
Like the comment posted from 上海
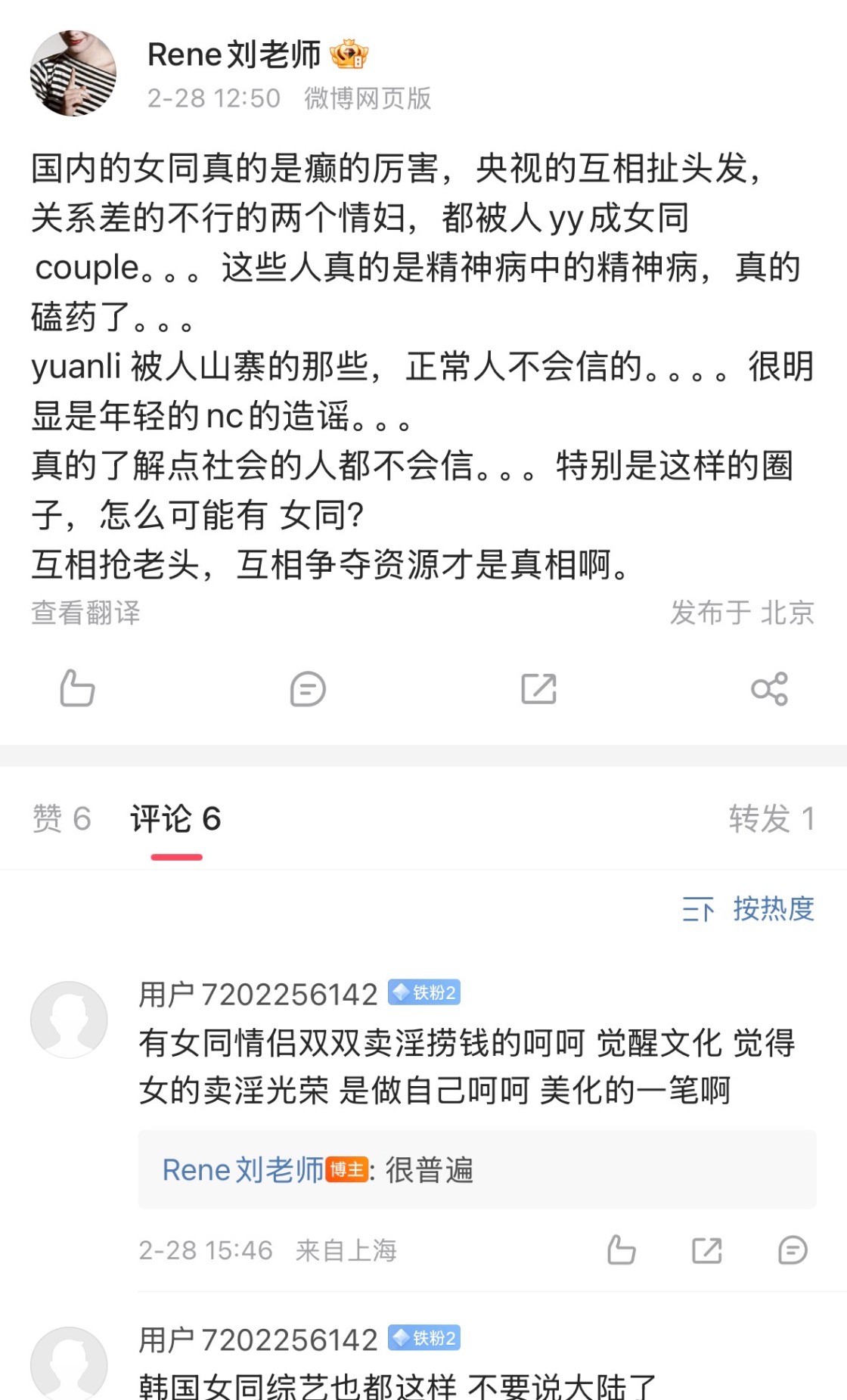click(621, 1250)
